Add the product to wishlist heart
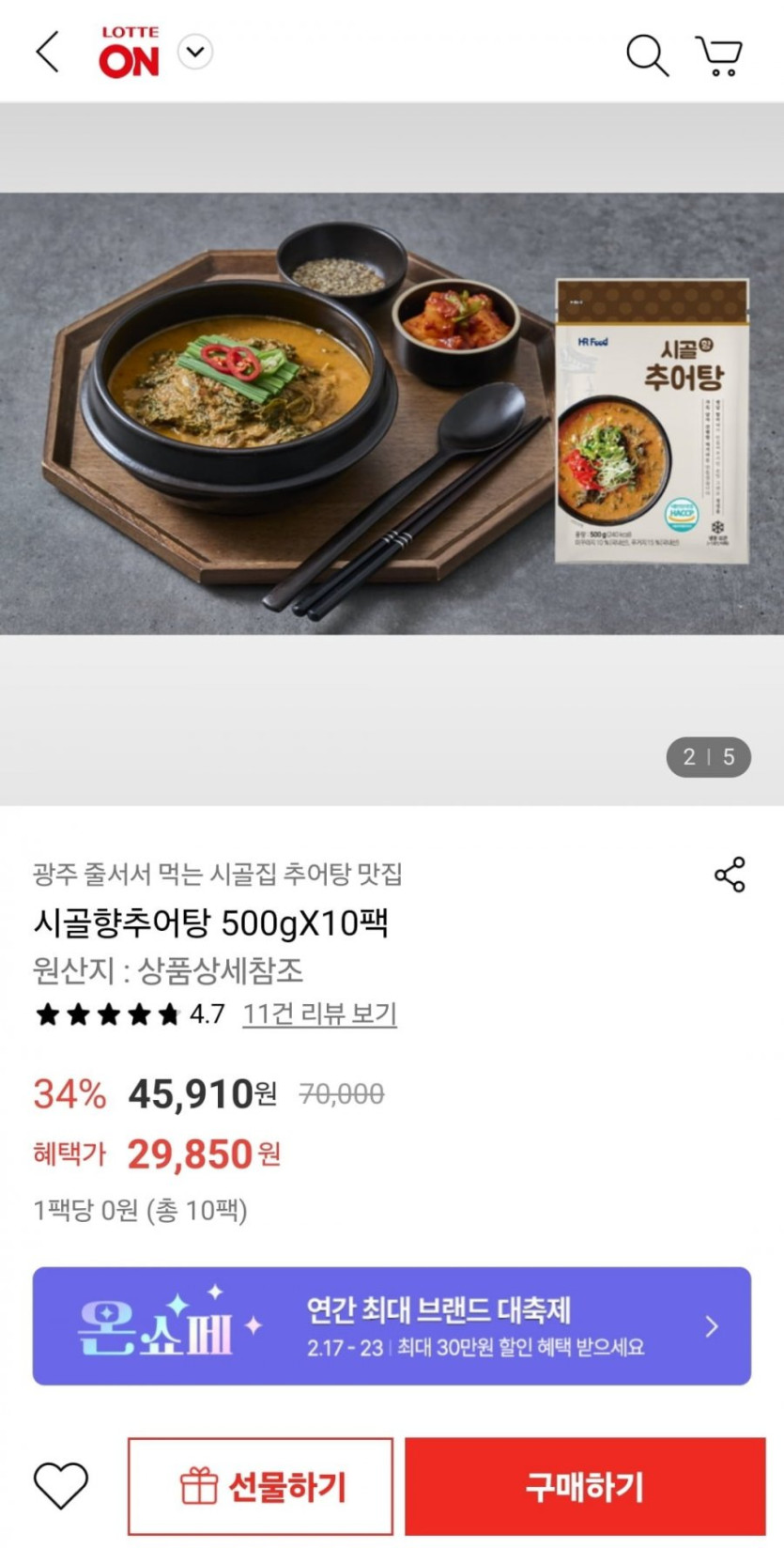The height and width of the screenshot is (1548, 784). point(61,1486)
